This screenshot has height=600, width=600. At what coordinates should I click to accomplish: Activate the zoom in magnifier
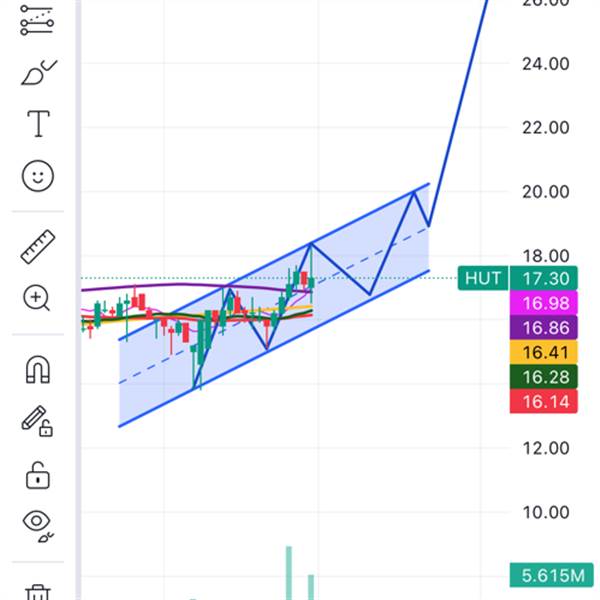point(37,297)
